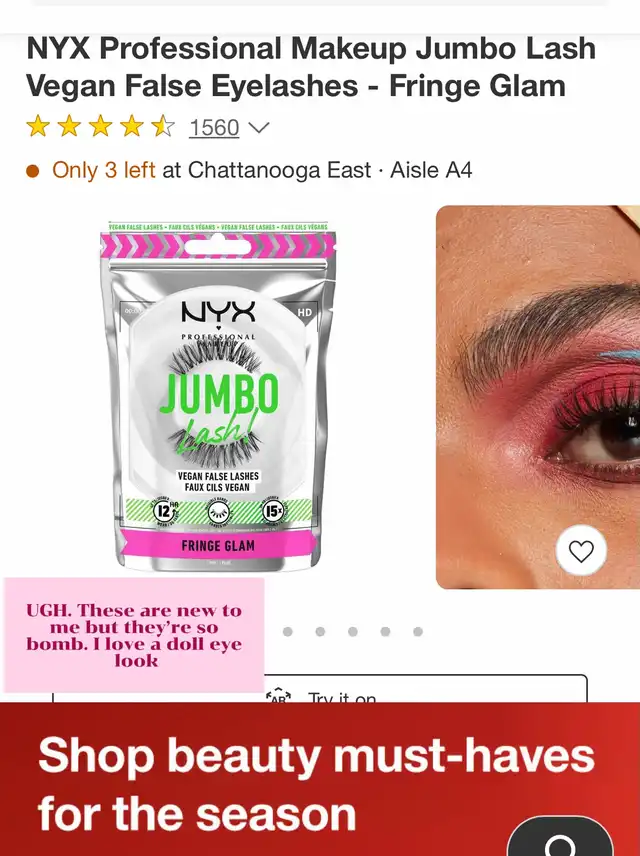Open the search magnifier button
The height and width of the screenshot is (856, 640).
pyautogui.click(x=560, y=838)
